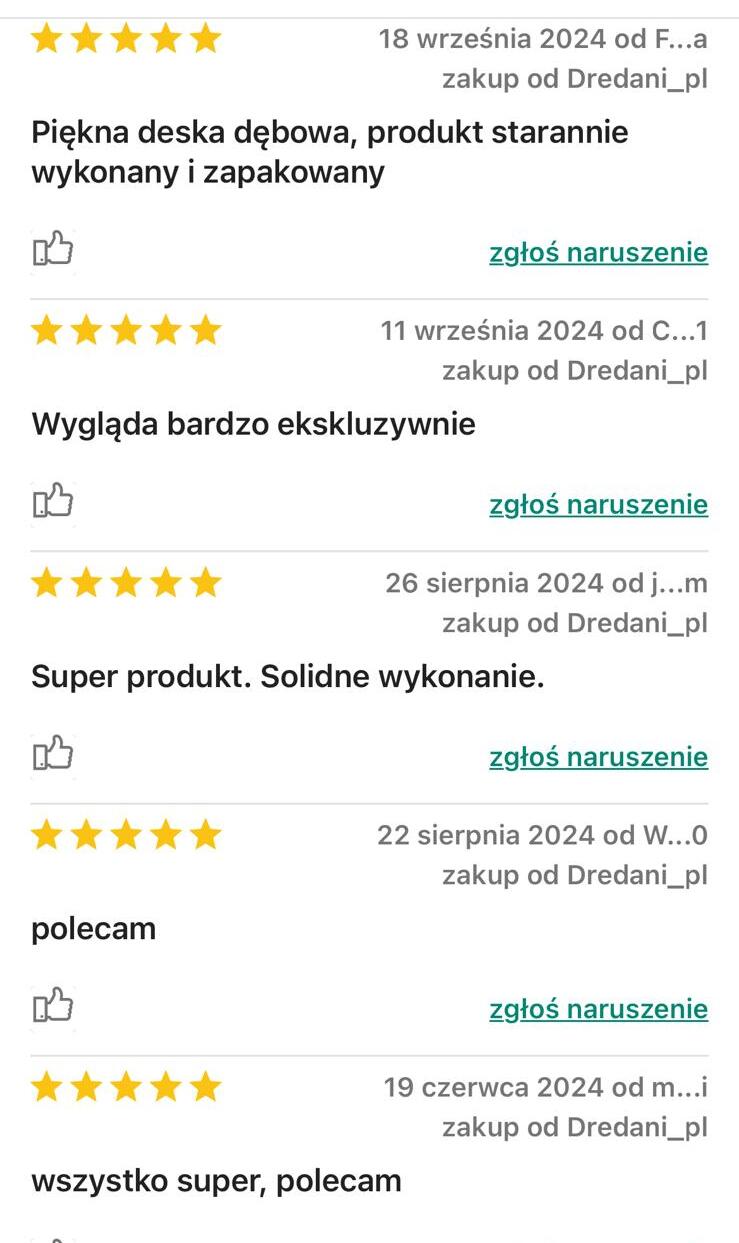Report the 18 września 2024 review

point(598,253)
